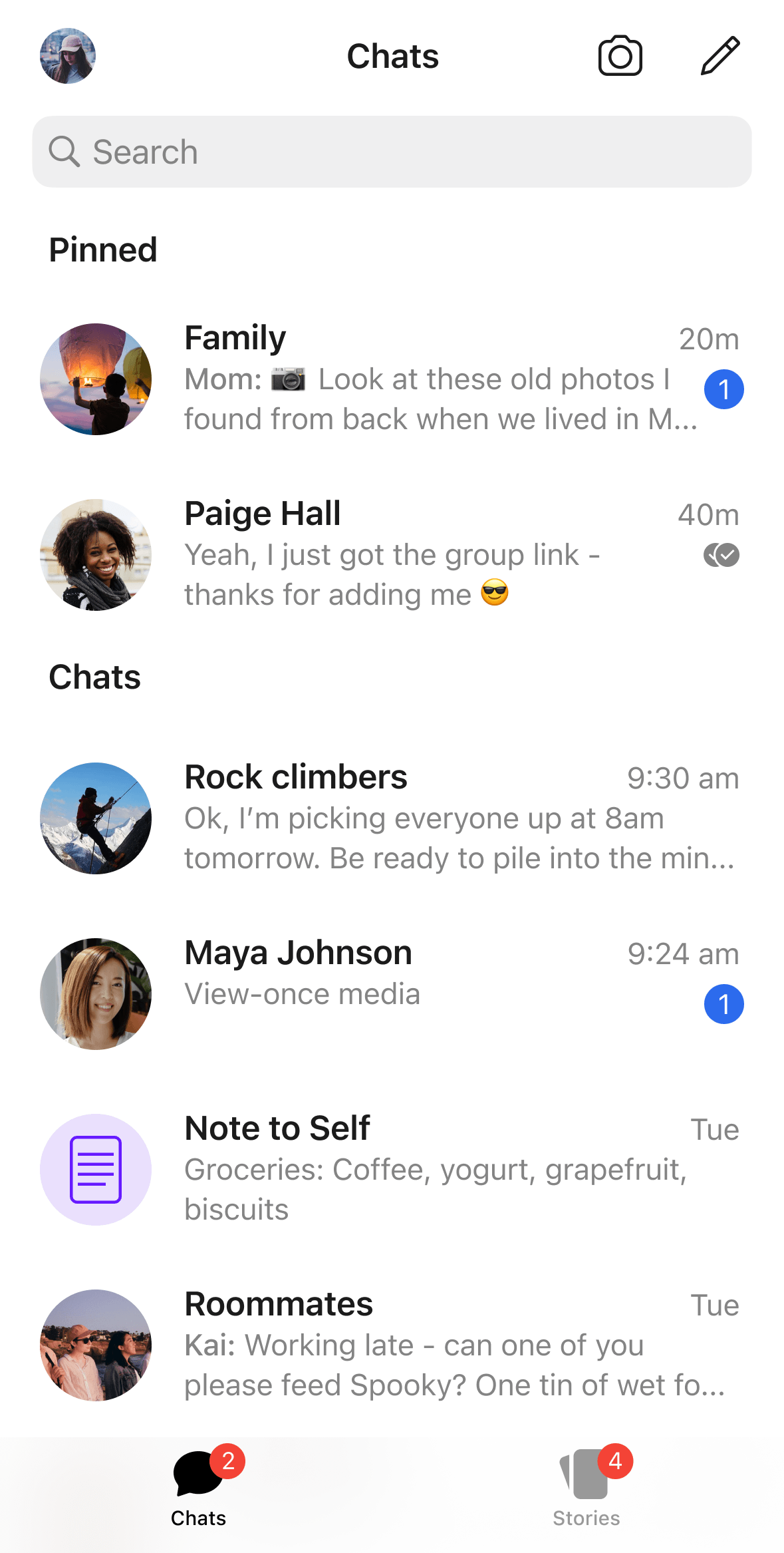Open the pinned Family chat

coord(392,379)
